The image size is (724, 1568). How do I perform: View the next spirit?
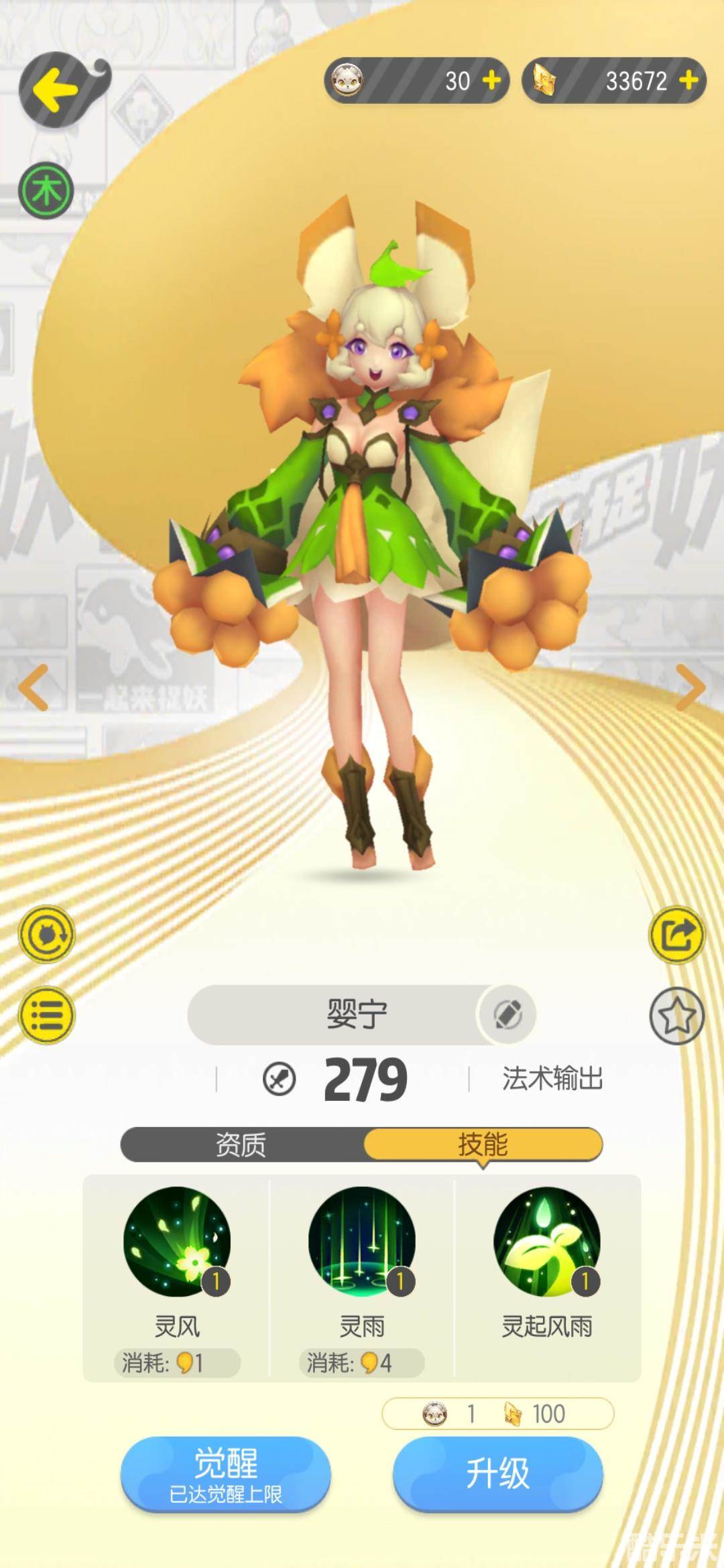click(x=690, y=688)
